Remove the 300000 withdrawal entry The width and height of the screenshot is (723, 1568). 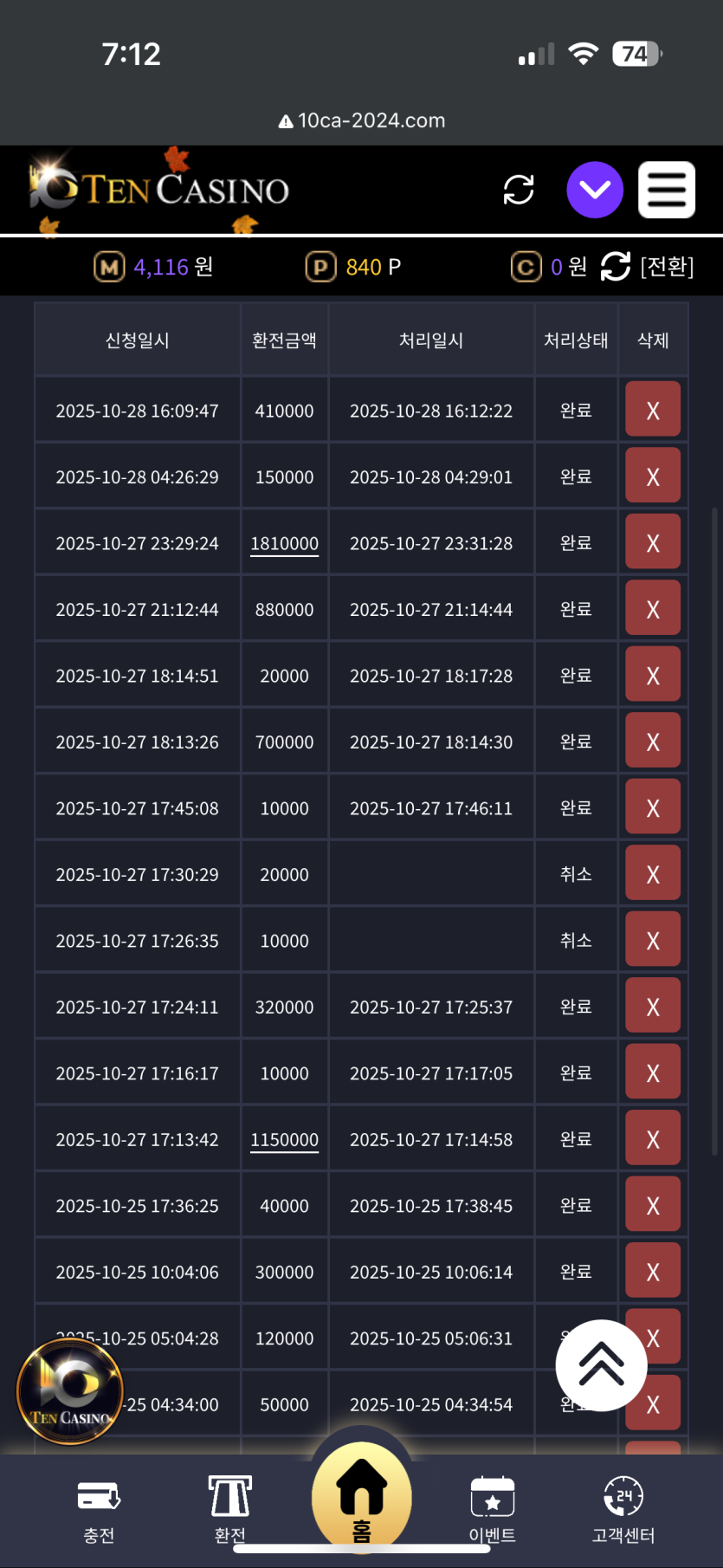tap(653, 1272)
